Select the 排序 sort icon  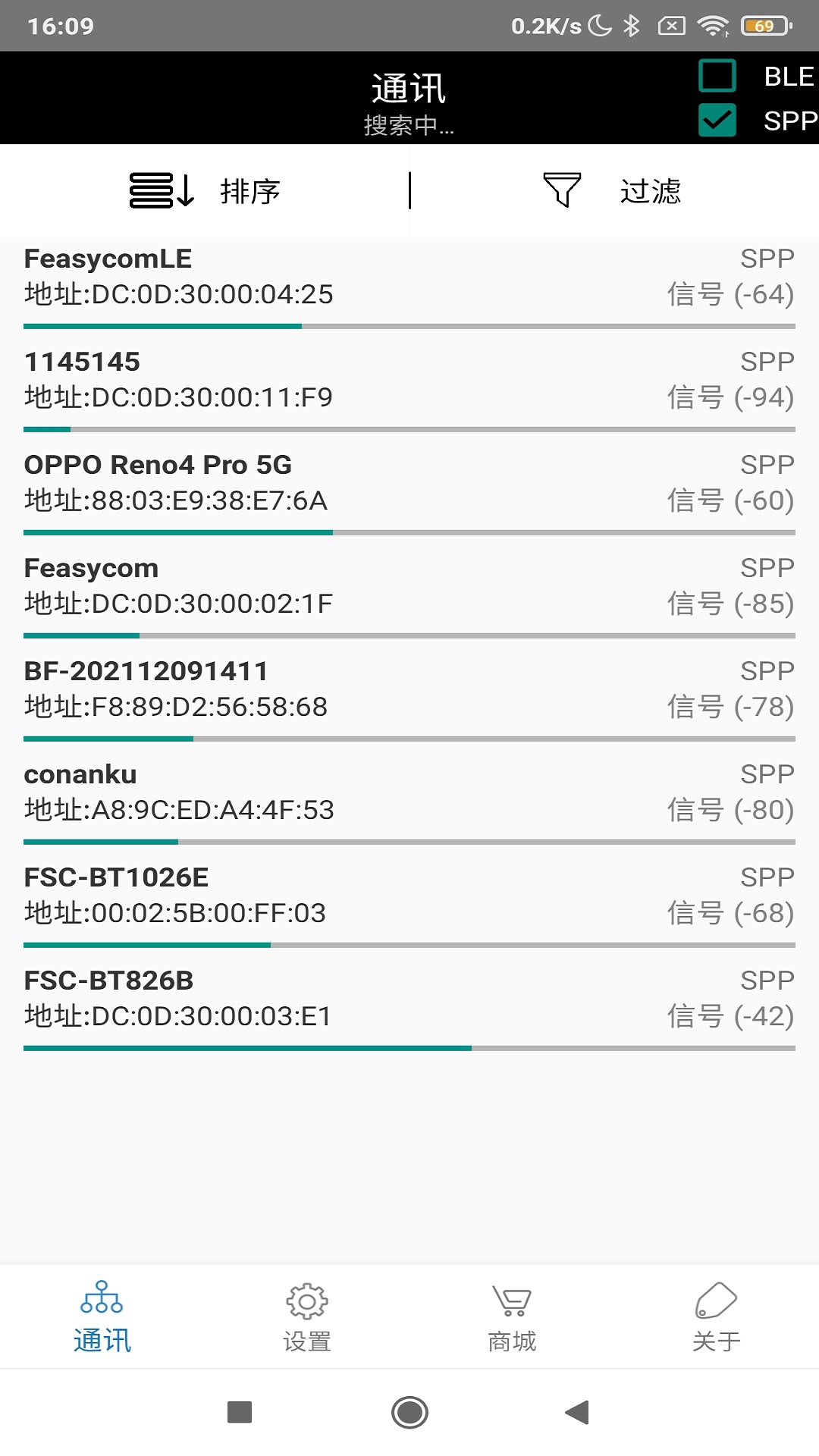[x=159, y=191]
